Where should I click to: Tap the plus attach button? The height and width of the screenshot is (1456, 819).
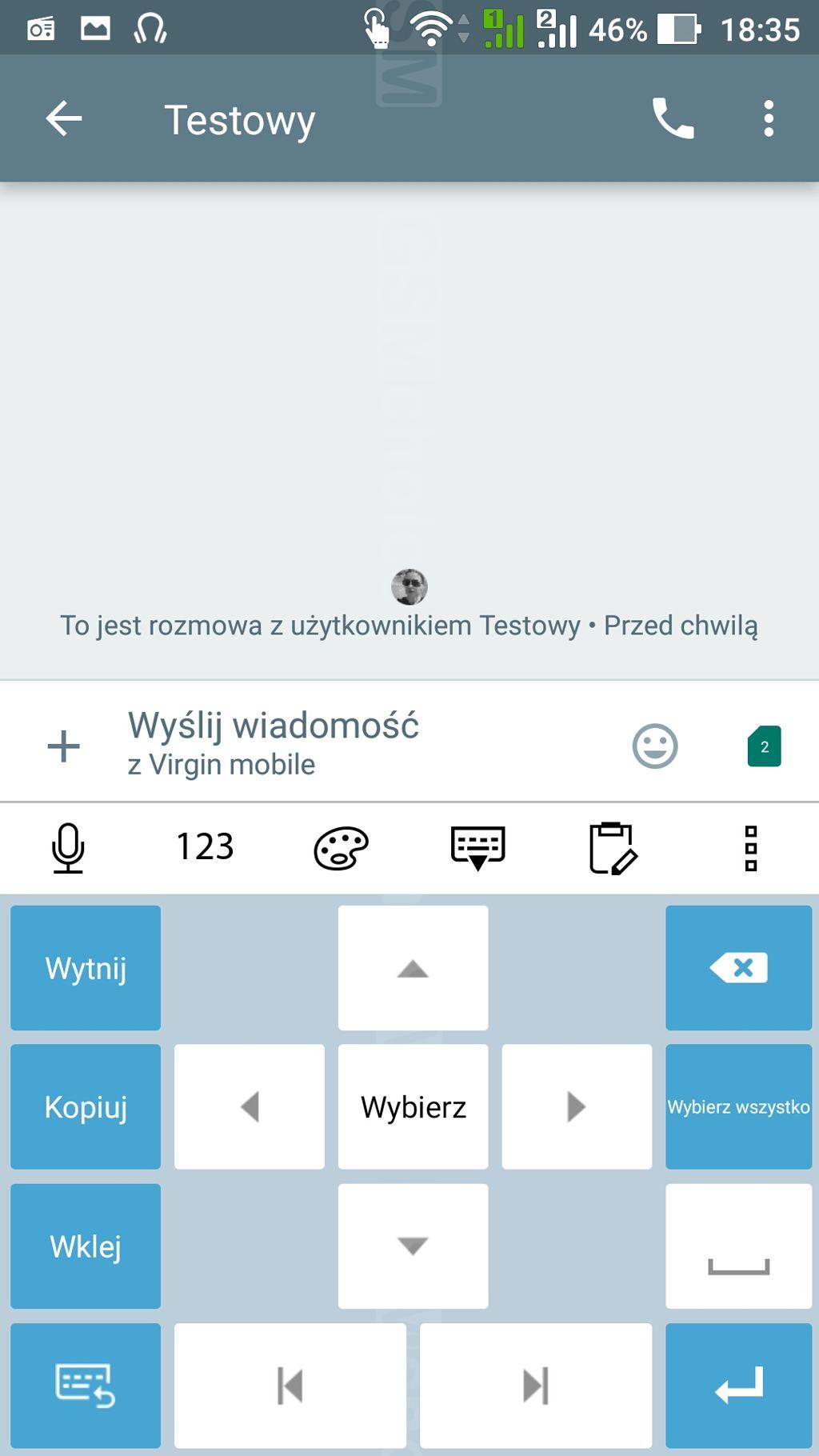pyautogui.click(x=64, y=746)
